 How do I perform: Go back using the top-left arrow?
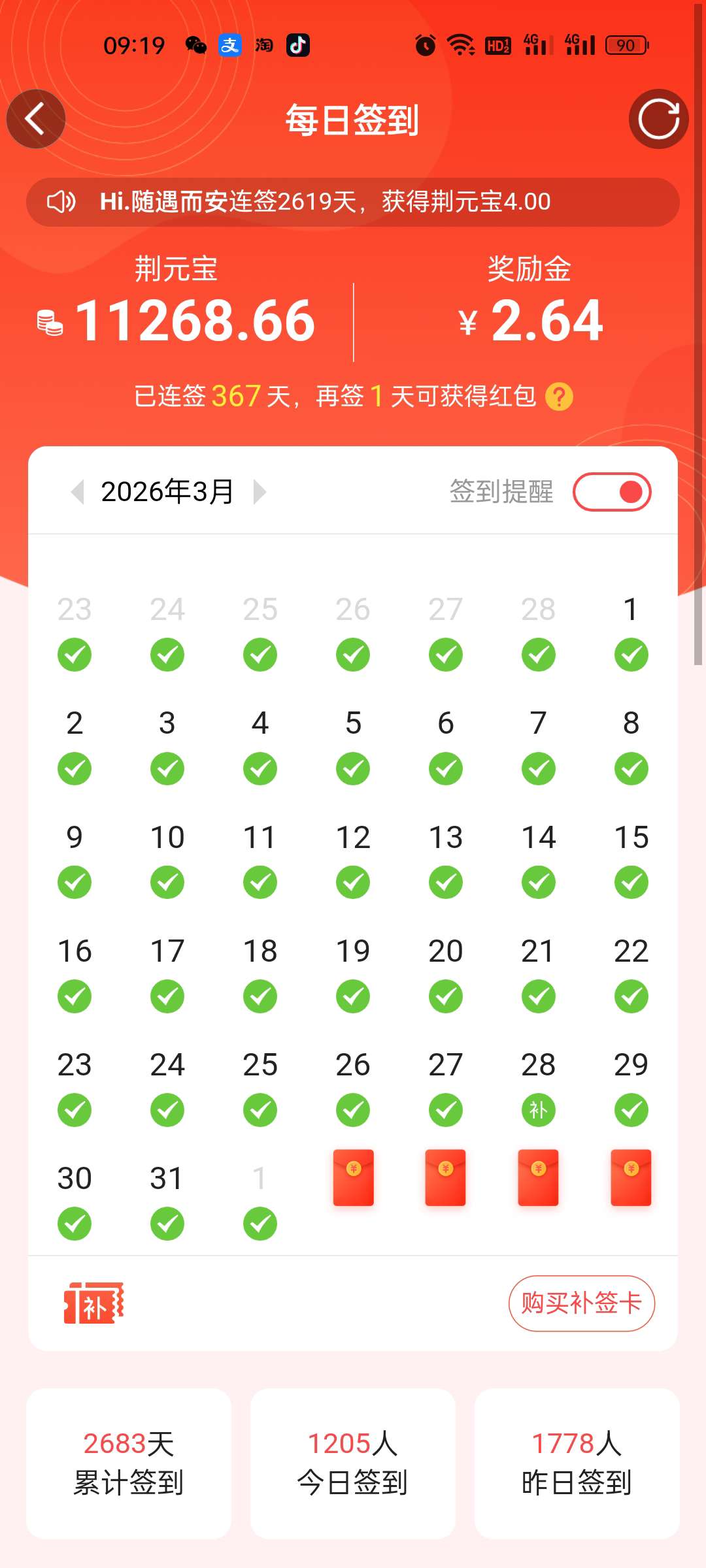point(35,119)
